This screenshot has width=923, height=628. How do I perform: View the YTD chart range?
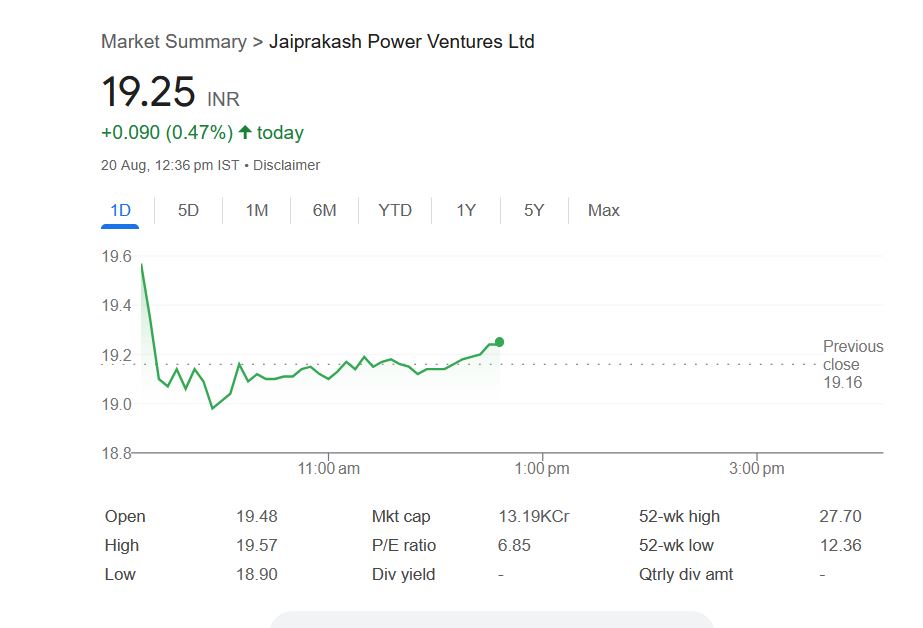[395, 210]
